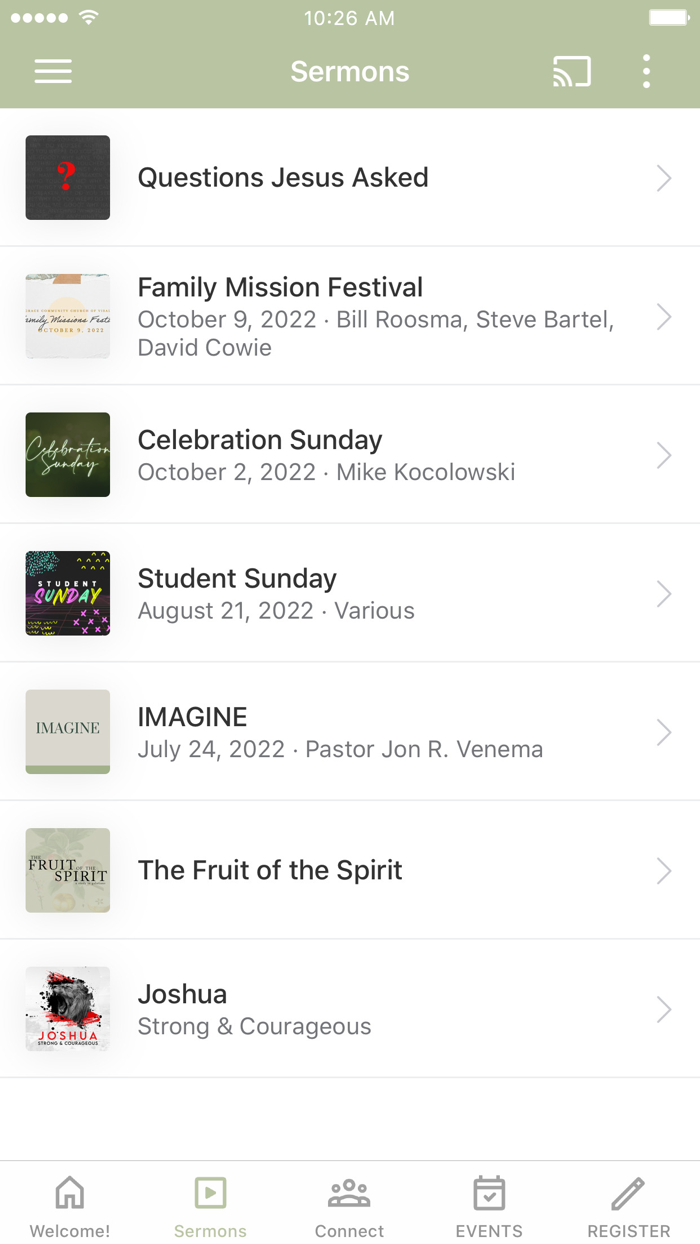
Task: Switch to the Welcome! tab
Action: pos(70,1205)
